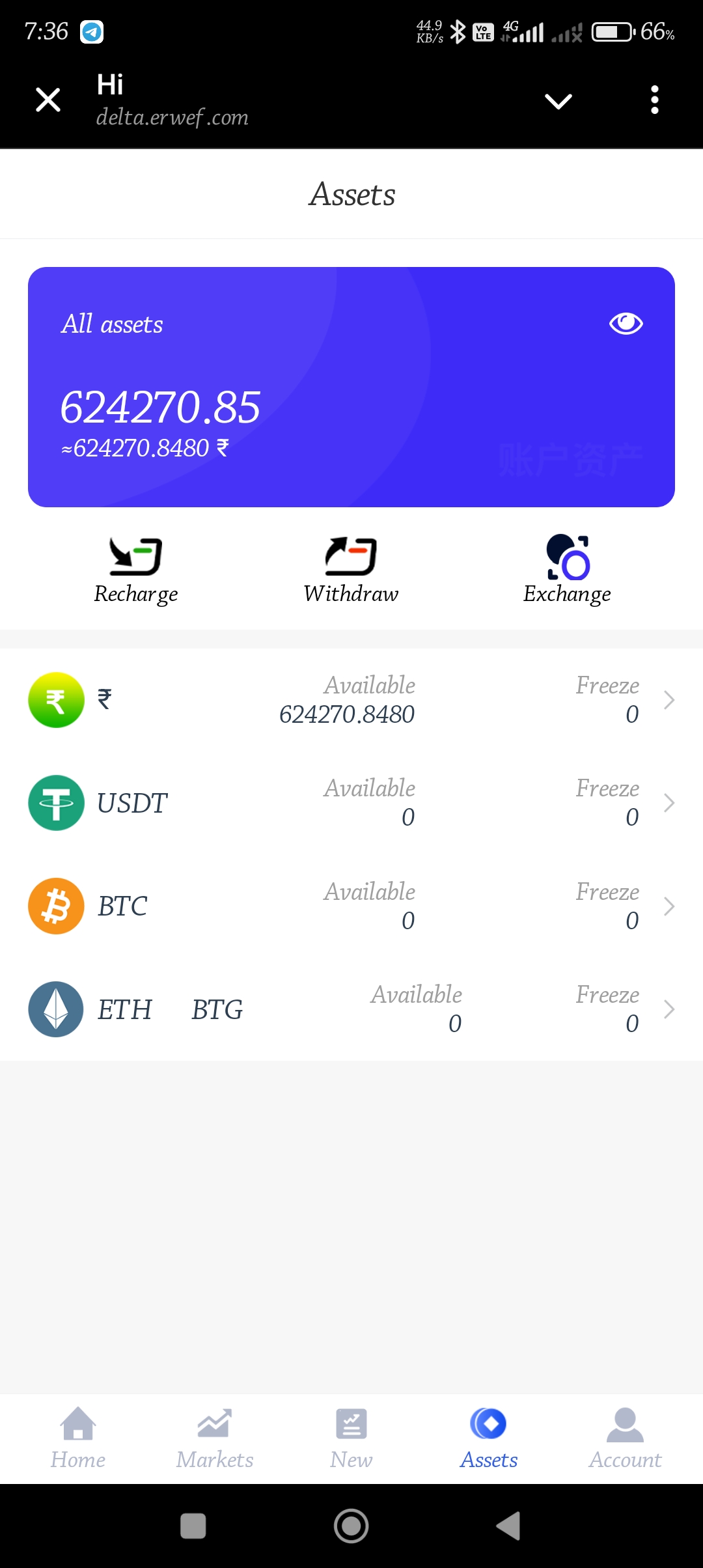Open the rupee asset row

tap(351, 700)
